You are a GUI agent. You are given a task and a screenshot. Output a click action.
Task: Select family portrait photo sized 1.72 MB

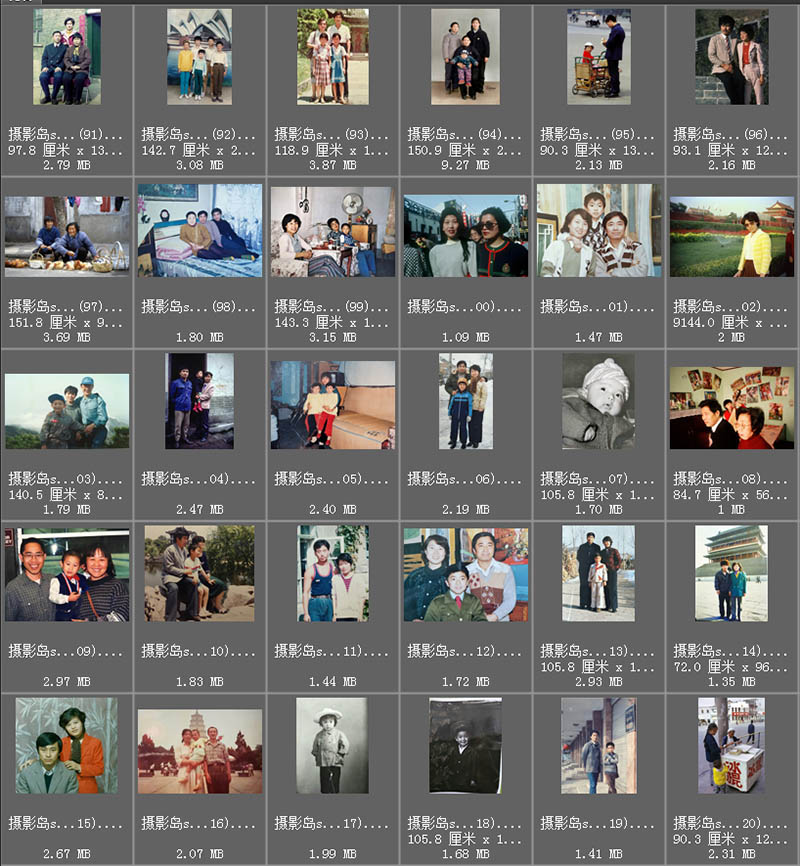tap(465, 575)
